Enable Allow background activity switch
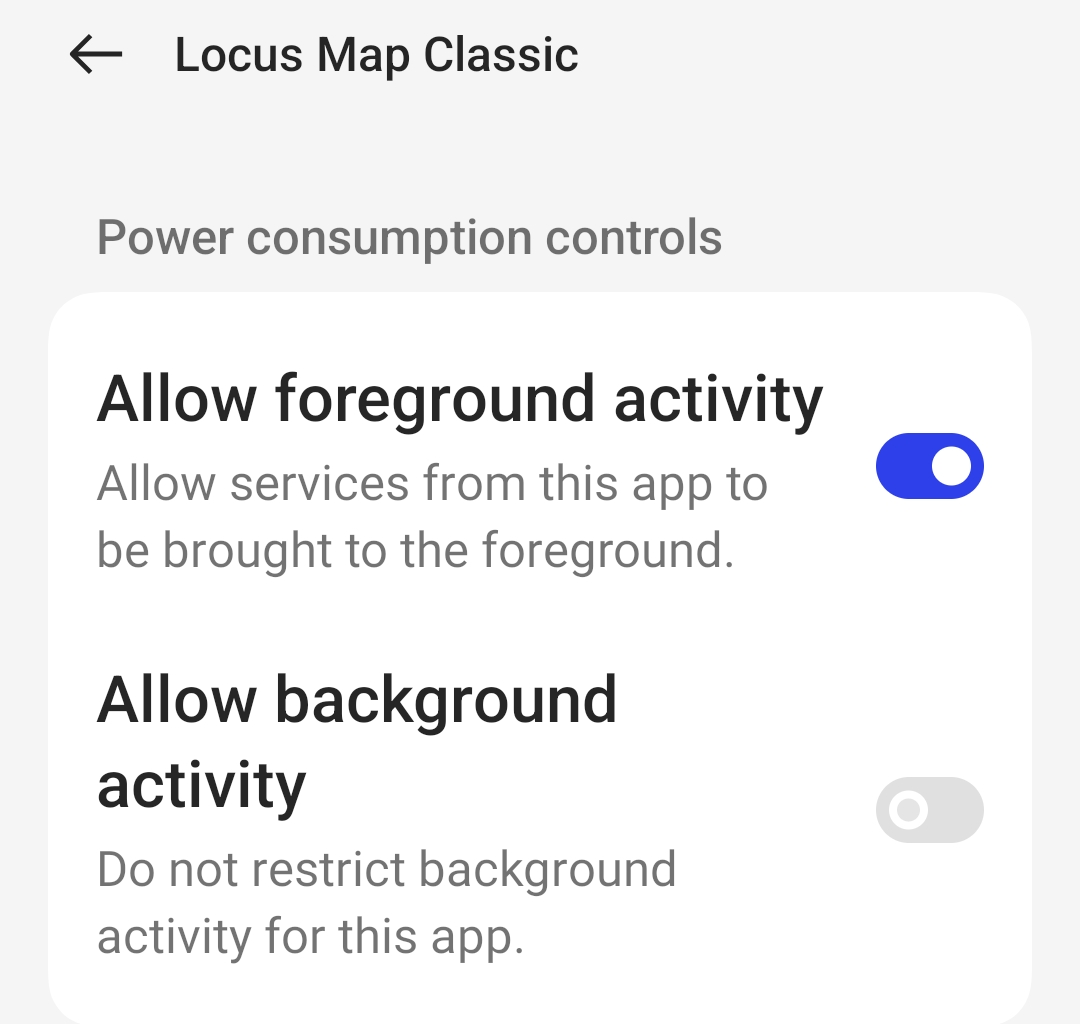This screenshot has width=1080, height=1024. coord(929,810)
